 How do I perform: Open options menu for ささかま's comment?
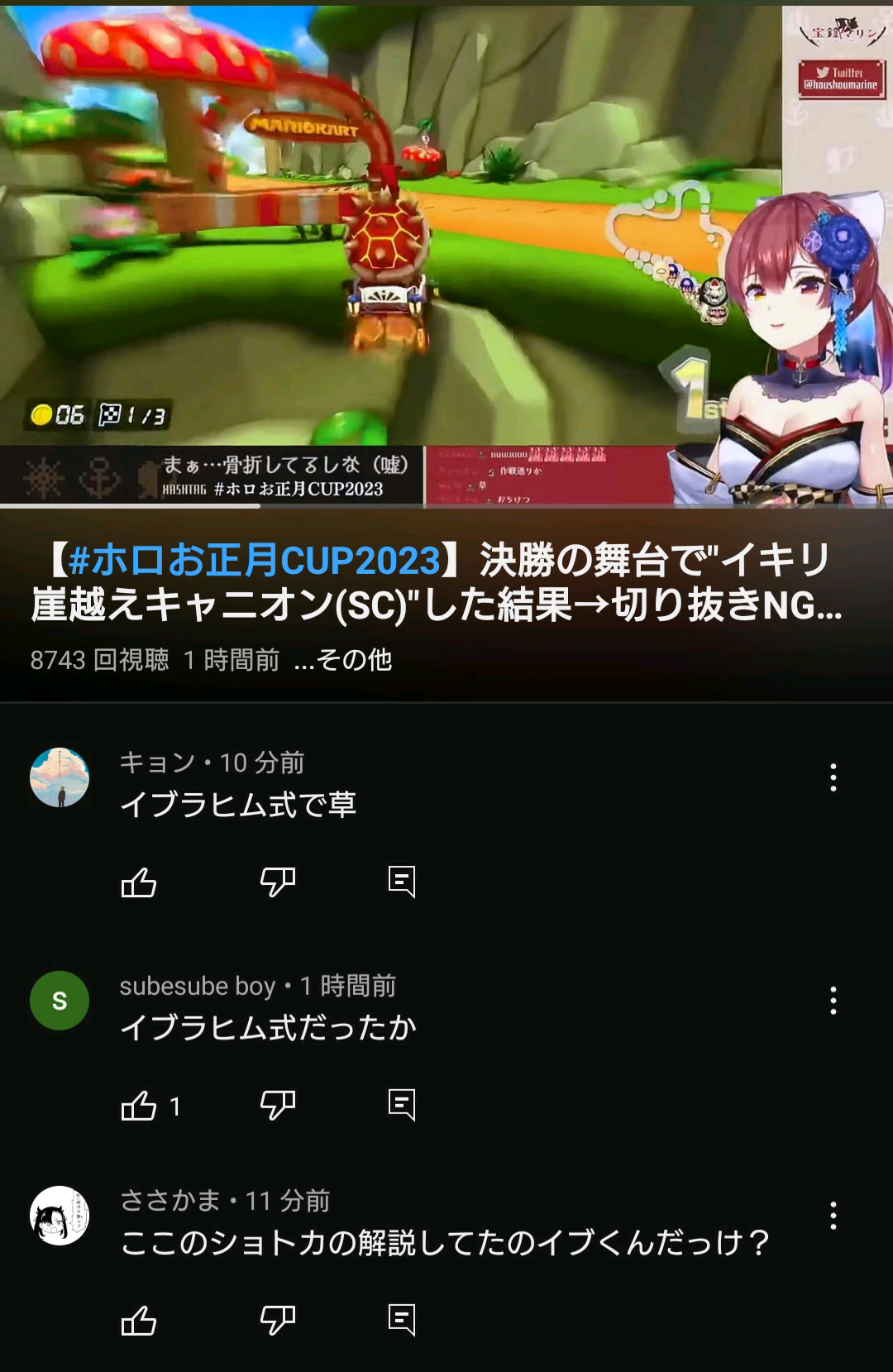click(833, 1216)
